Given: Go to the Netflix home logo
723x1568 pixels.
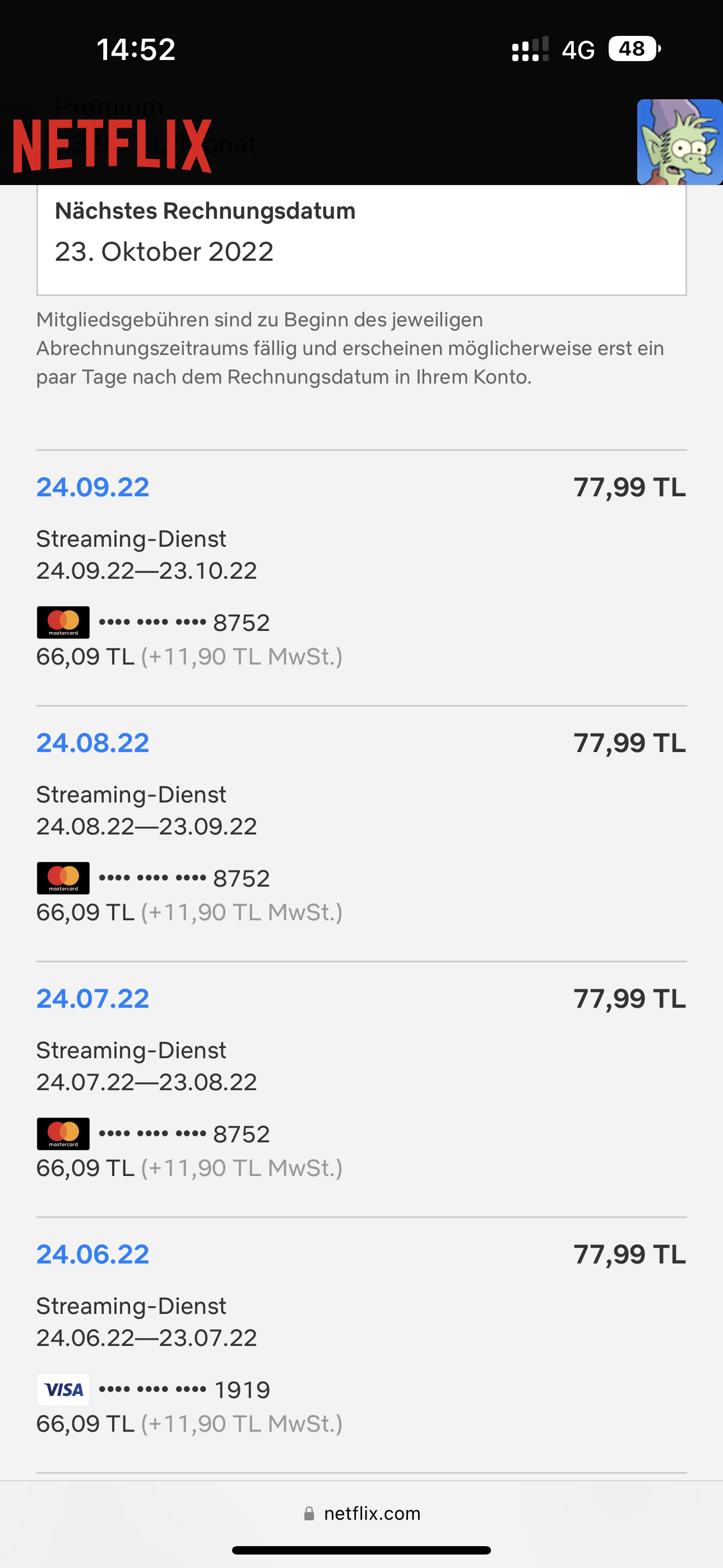Looking at the screenshot, I should (113, 146).
